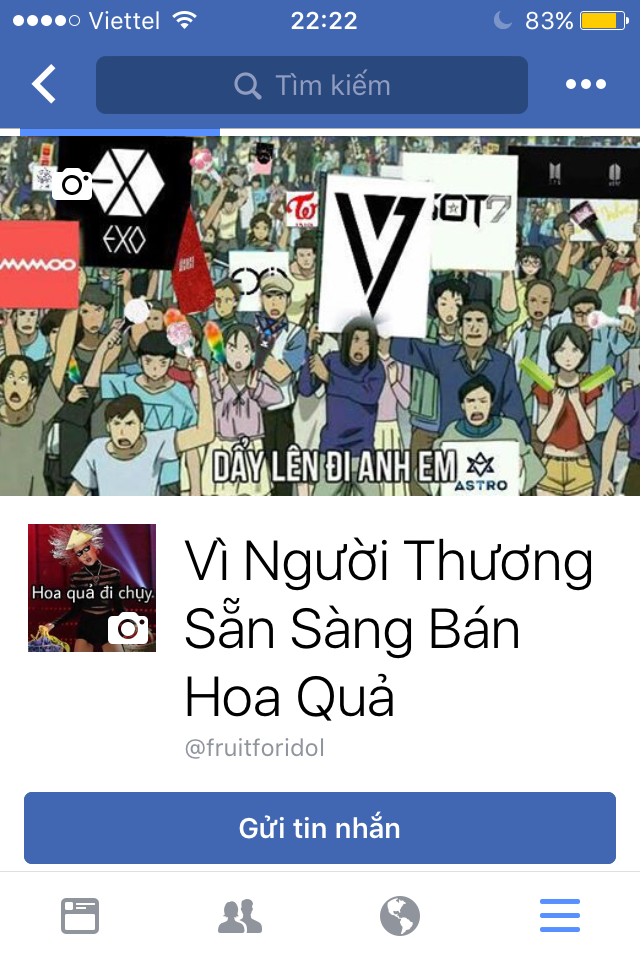Open the notifications globe tab
The height and width of the screenshot is (960, 640).
400,916
